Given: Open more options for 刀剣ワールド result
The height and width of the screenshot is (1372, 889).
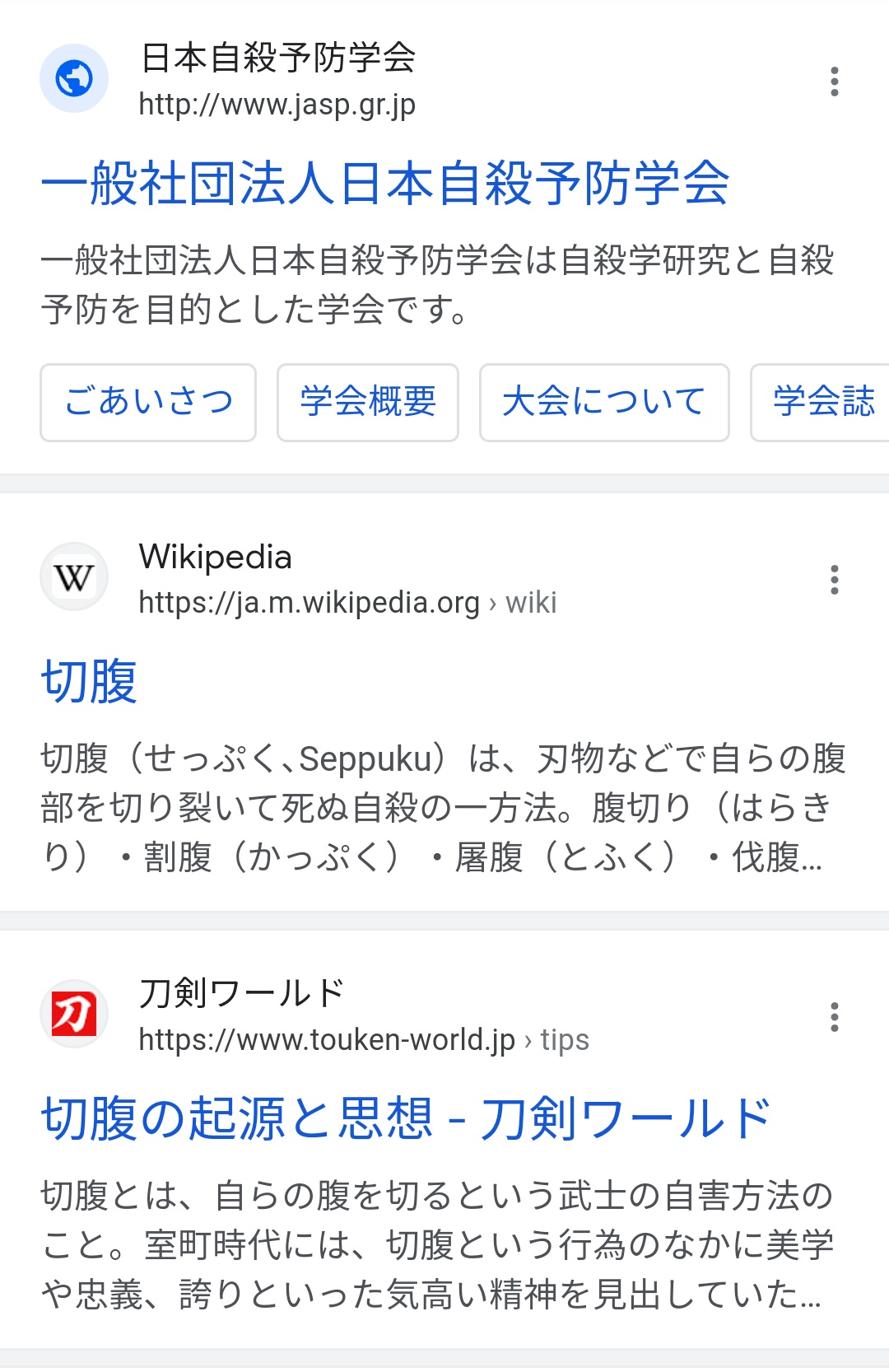Looking at the screenshot, I should pos(834,1017).
